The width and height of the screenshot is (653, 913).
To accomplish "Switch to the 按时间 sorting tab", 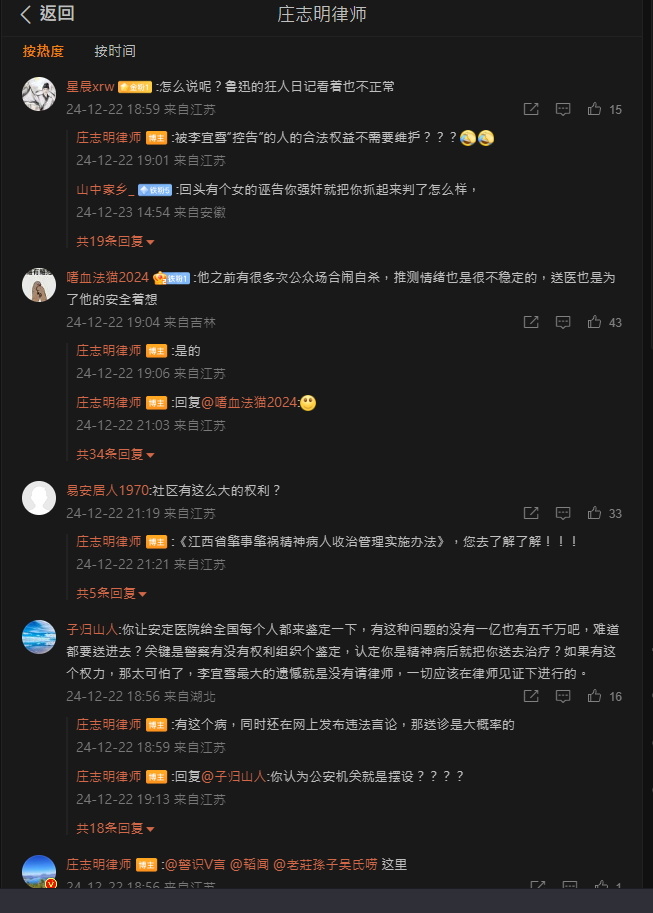I will [115, 51].
